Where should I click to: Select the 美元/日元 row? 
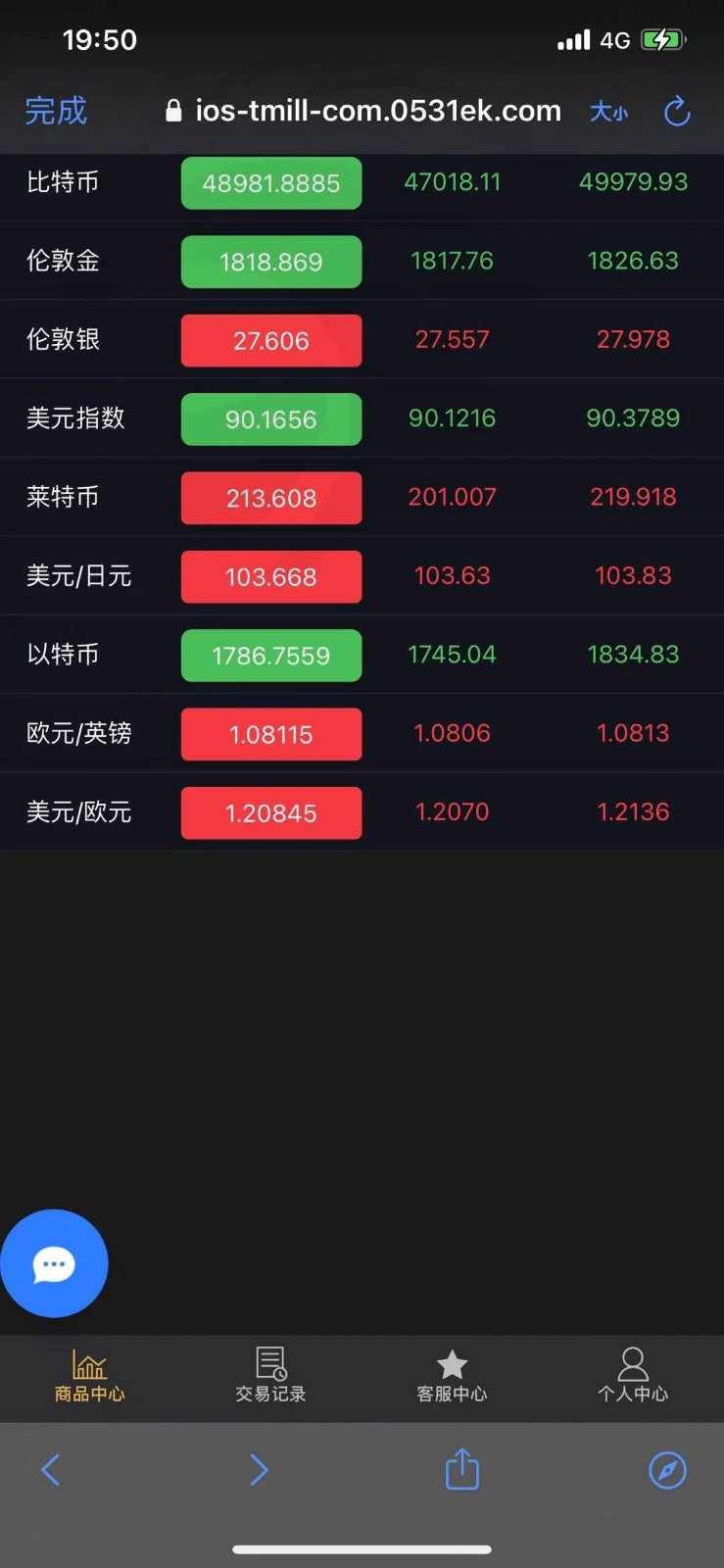coord(362,576)
